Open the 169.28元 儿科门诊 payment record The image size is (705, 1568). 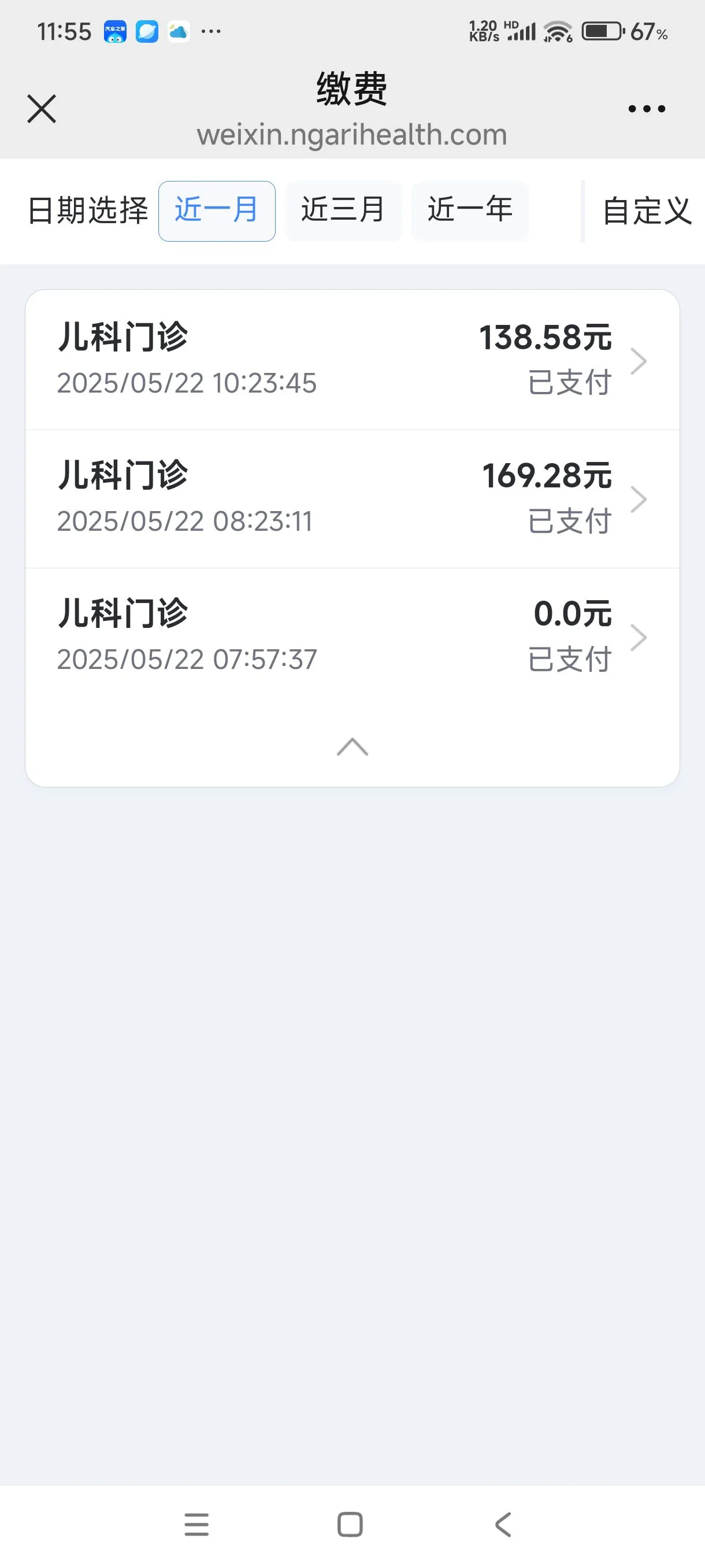point(352,499)
